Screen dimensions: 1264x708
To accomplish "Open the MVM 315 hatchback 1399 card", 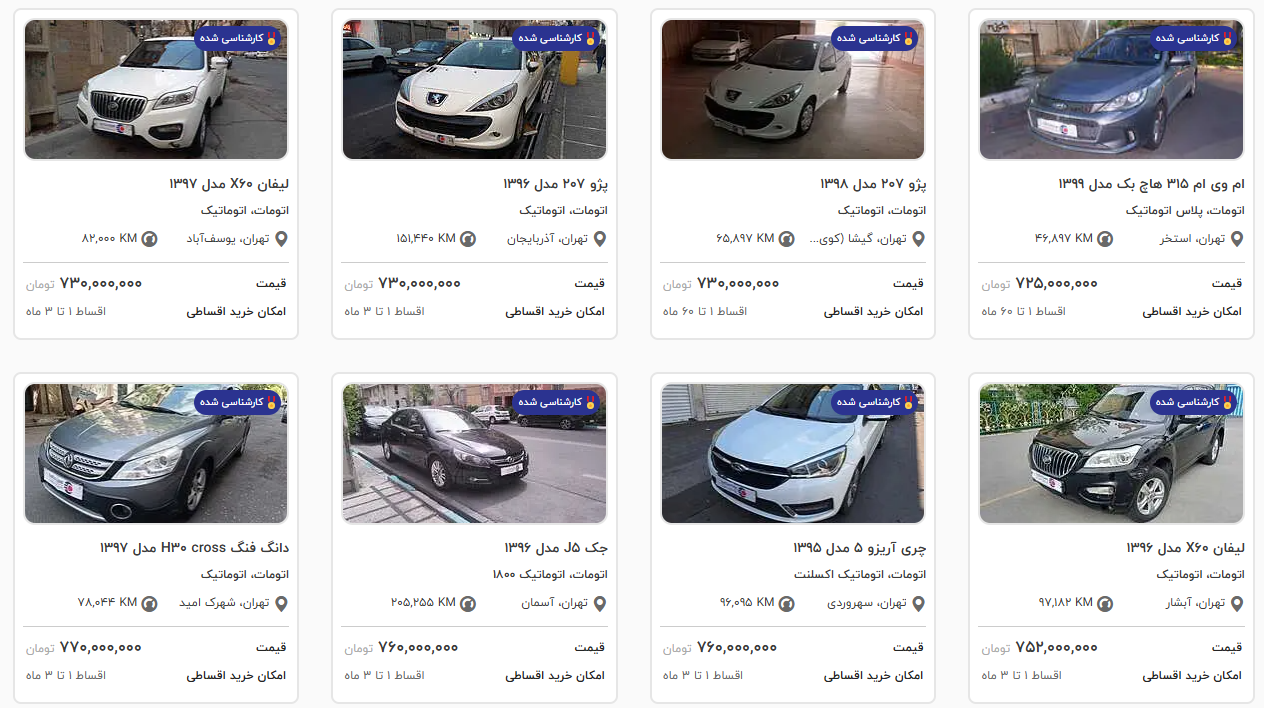I will tap(1151, 185).
